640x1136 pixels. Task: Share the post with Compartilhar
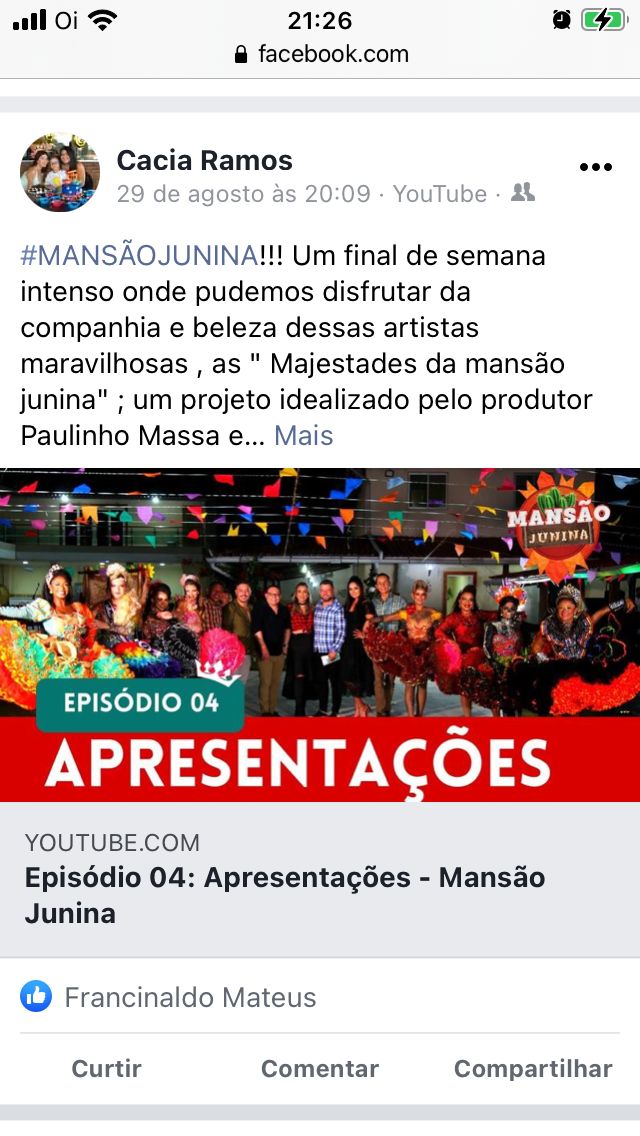[x=532, y=1068]
